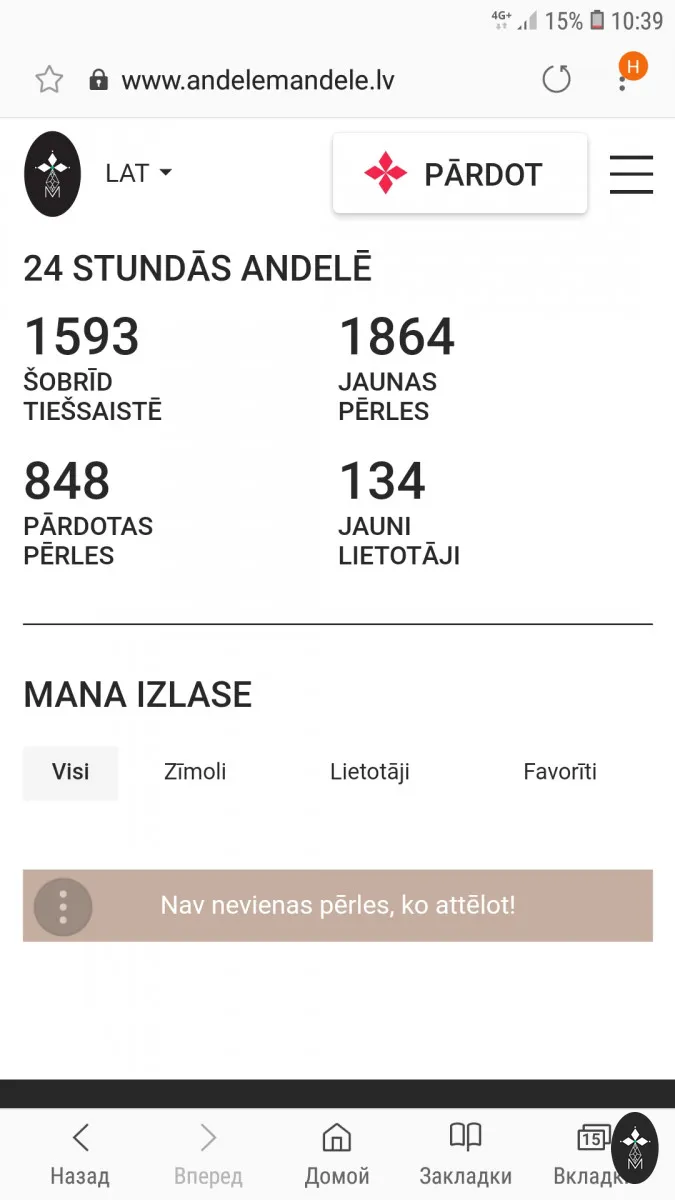Tap the address bar URL andelemandele.lv
Image resolution: width=675 pixels, height=1200 pixels.
point(258,80)
